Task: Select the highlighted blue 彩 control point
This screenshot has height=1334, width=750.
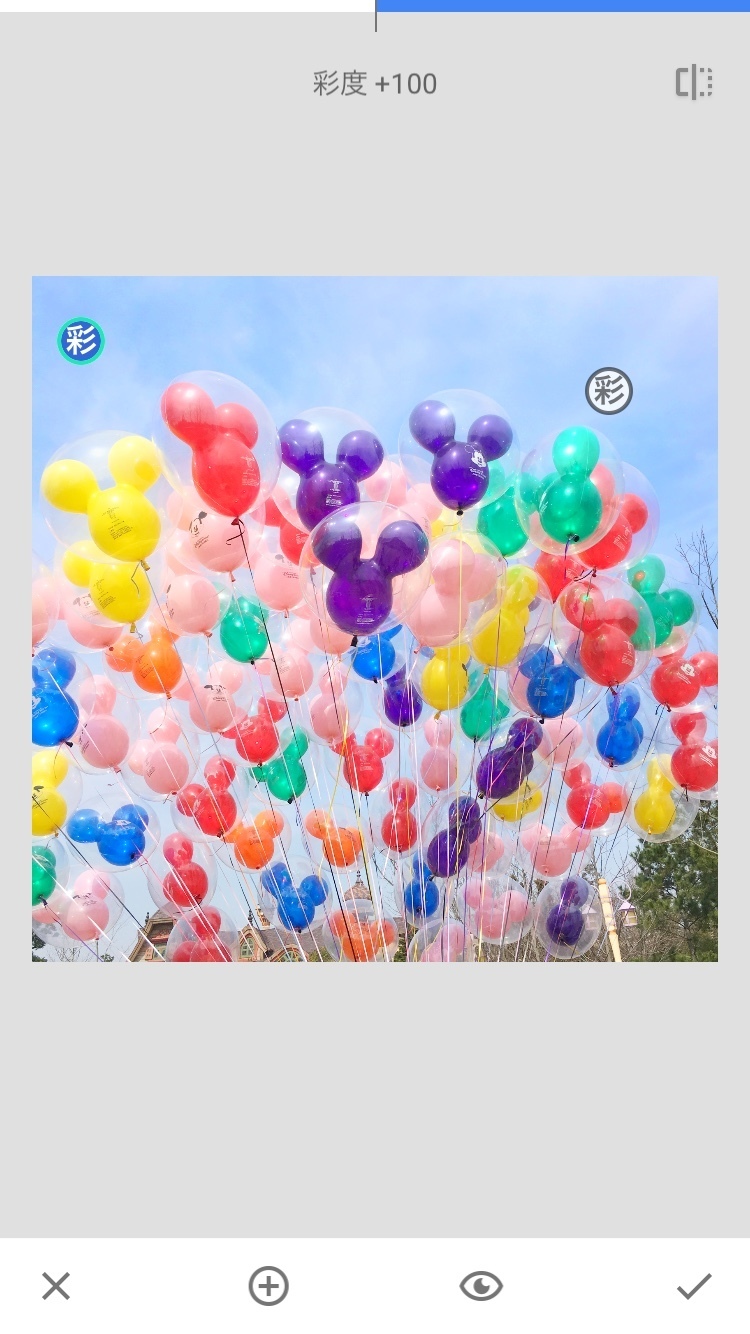Action: pyautogui.click(x=81, y=341)
